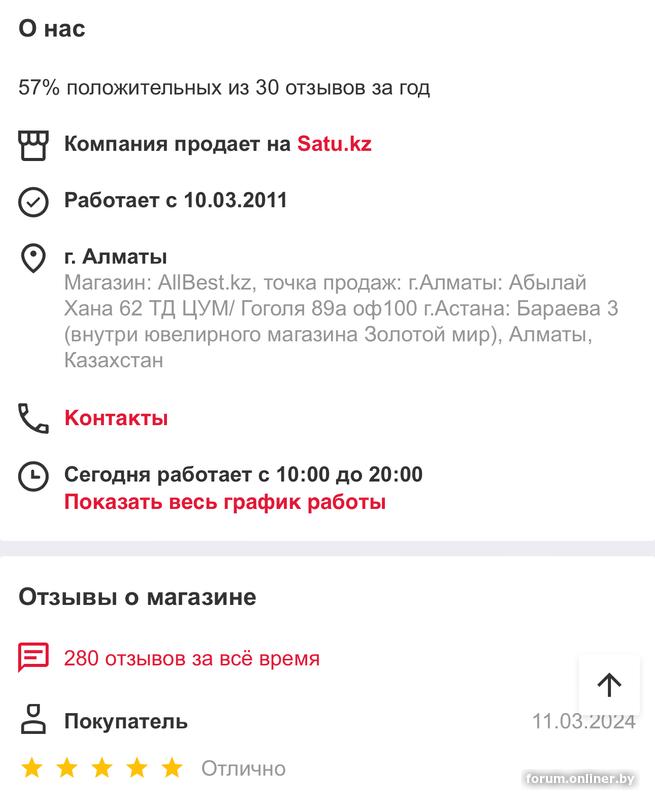Open 280 отзывов за всё время

pos(192,658)
